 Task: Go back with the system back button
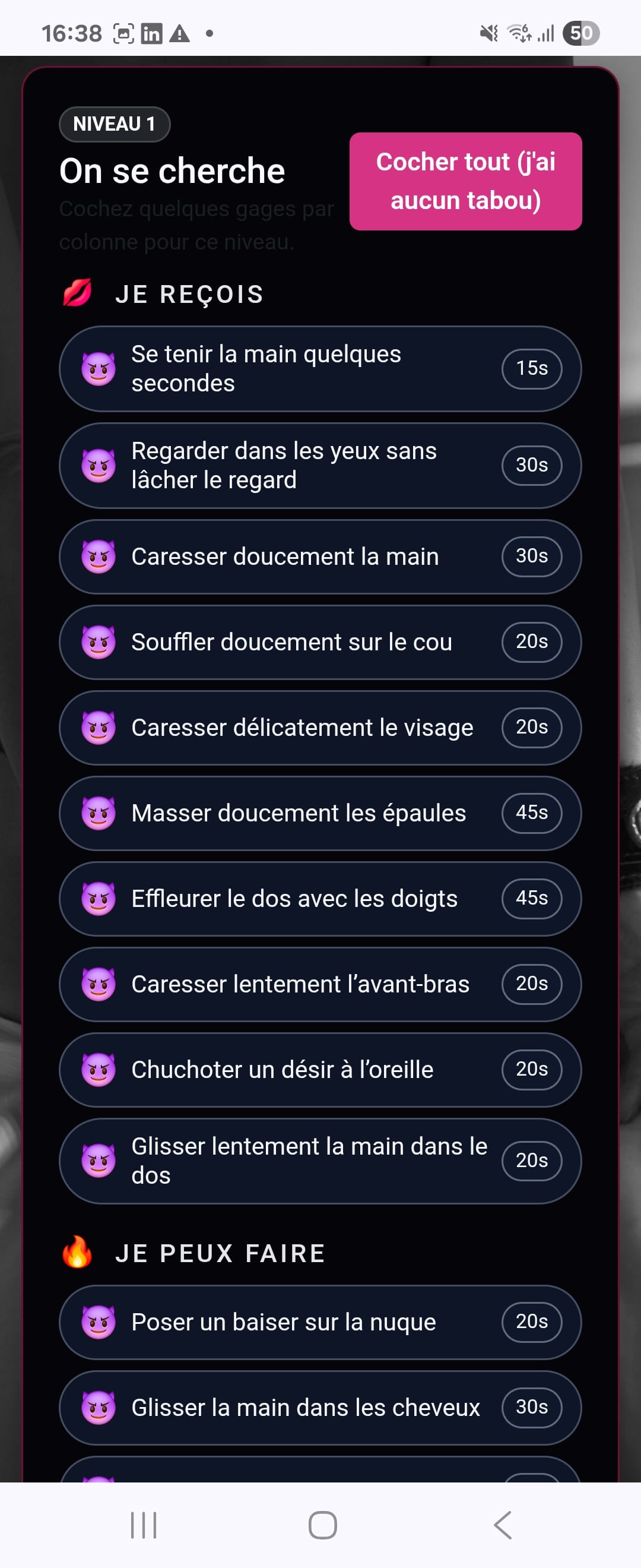(502, 1525)
